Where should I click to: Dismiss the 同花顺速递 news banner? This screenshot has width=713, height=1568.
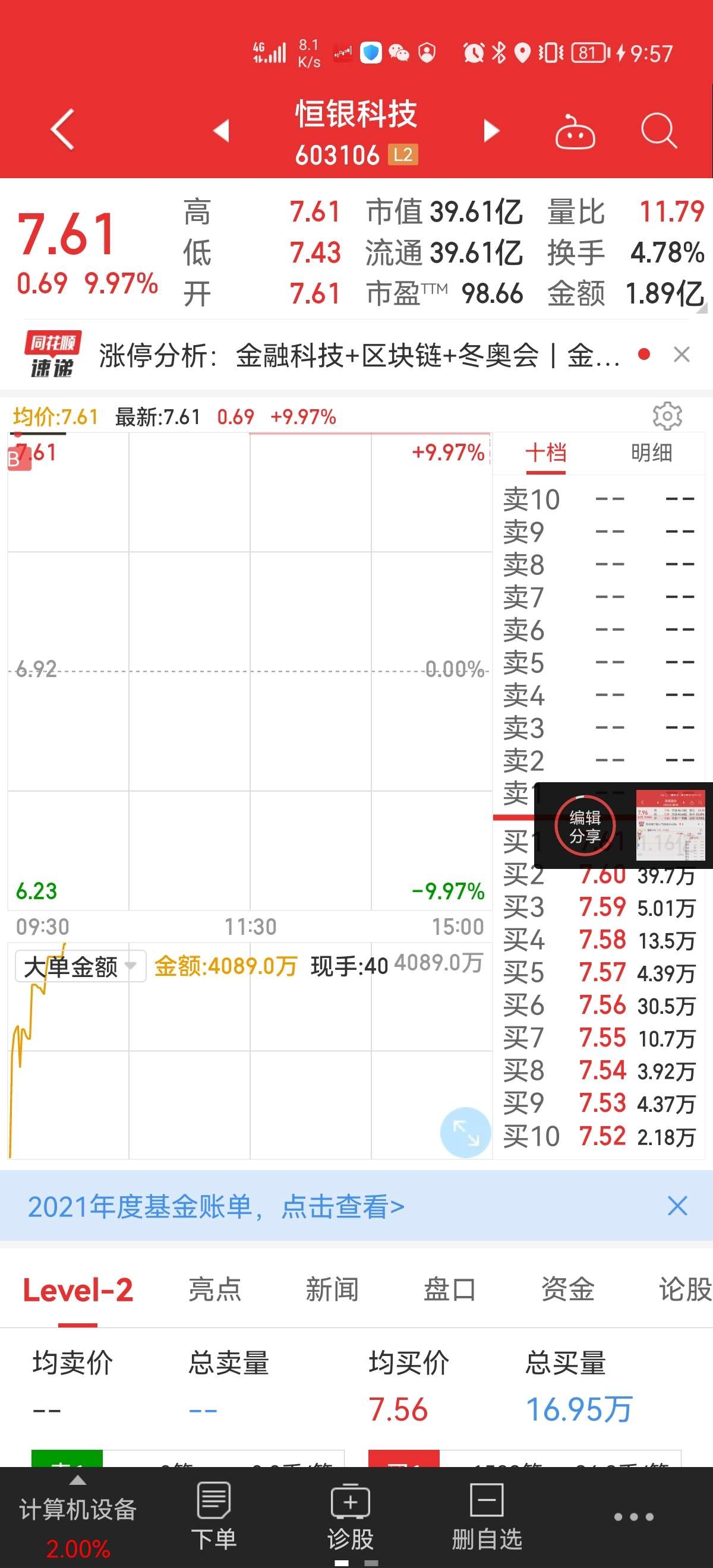682,354
